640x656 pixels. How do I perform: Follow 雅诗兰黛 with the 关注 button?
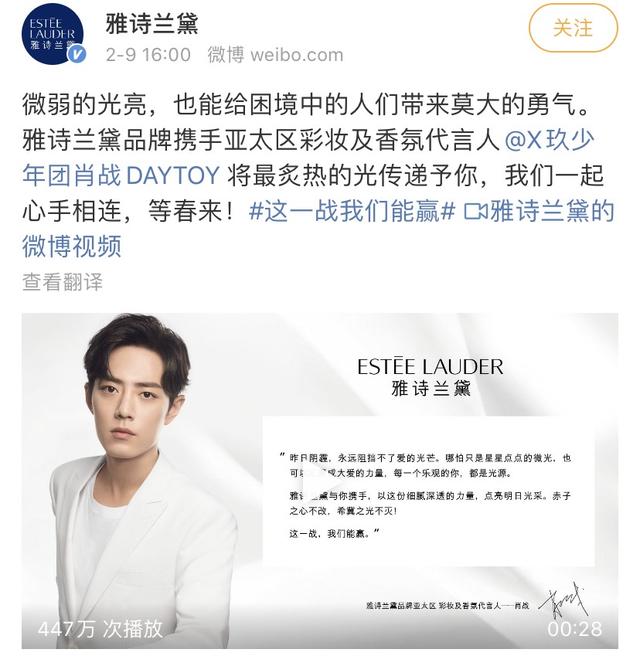573,28
